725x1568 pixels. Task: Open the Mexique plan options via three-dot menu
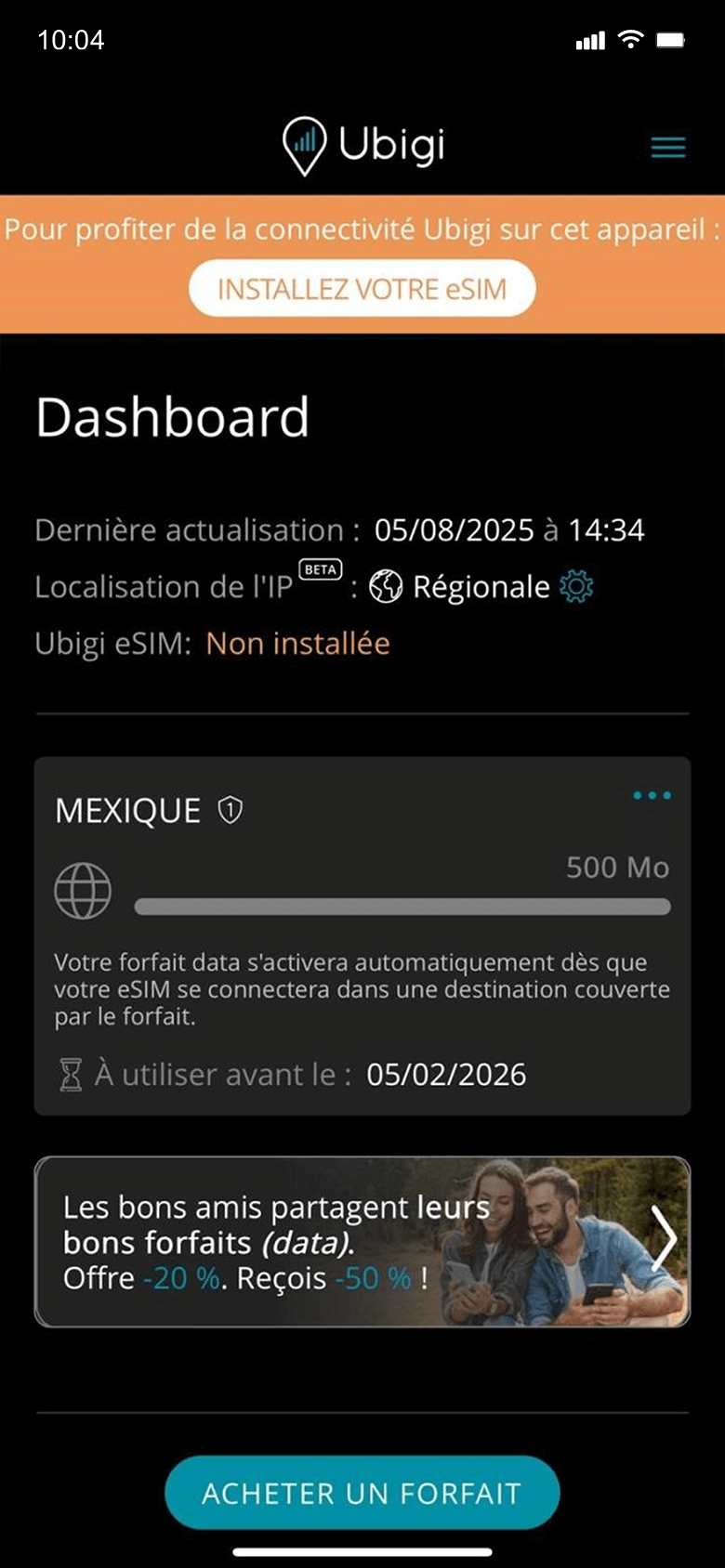[x=652, y=796]
